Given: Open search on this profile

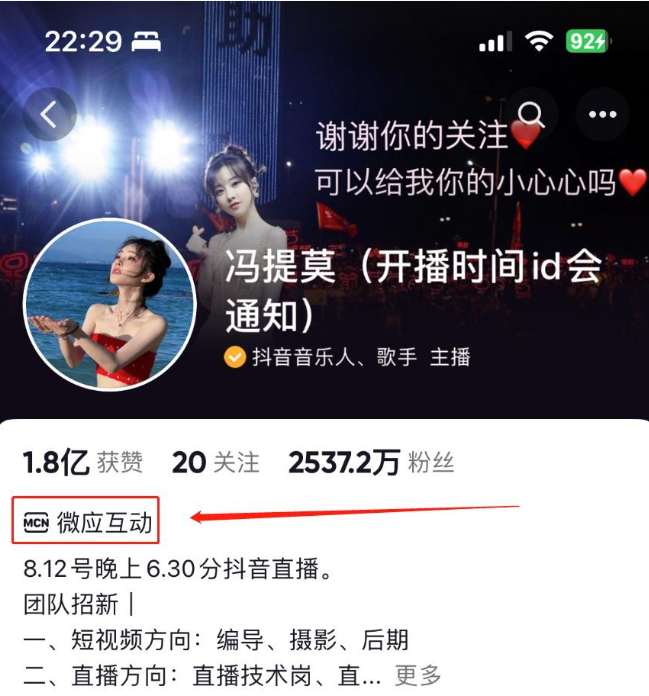Looking at the screenshot, I should click(530, 115).
